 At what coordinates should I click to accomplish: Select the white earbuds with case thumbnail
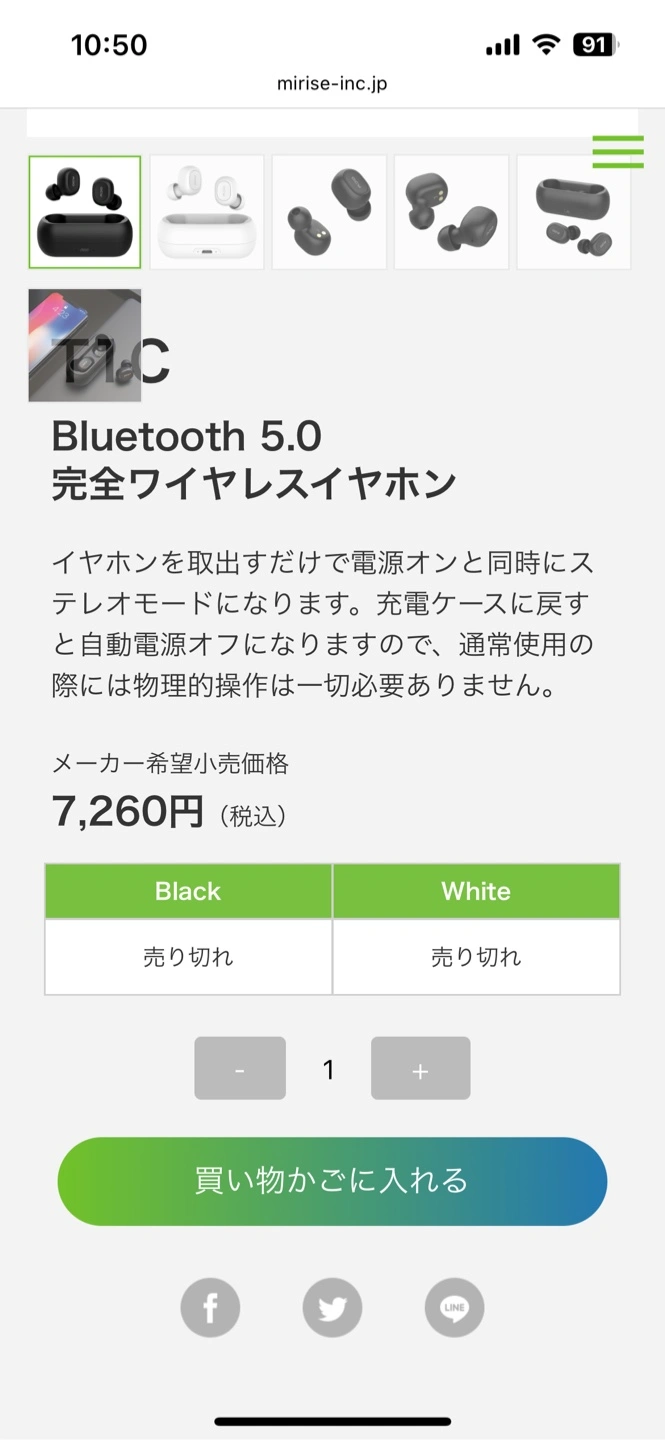pyautogui.click(x=207, y=212)
